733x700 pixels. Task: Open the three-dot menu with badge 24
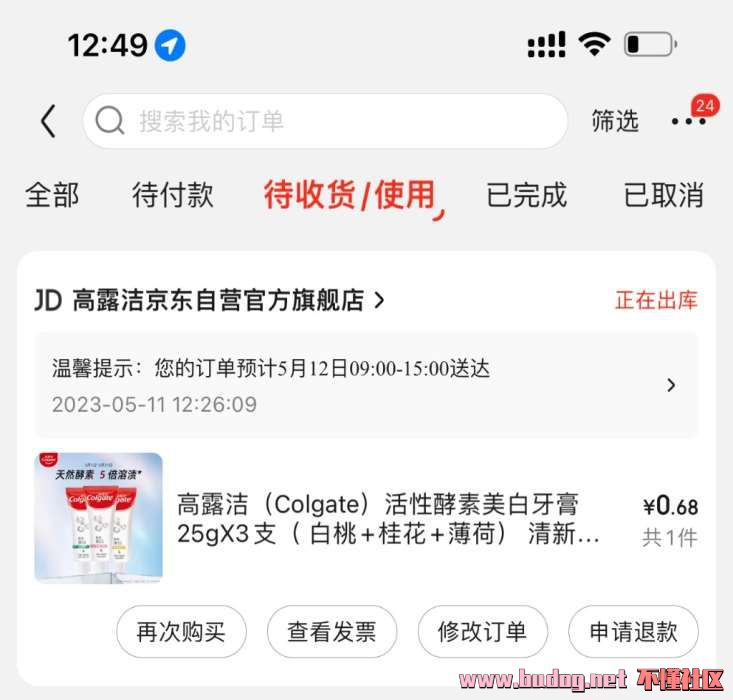click(x=688, y=121)
